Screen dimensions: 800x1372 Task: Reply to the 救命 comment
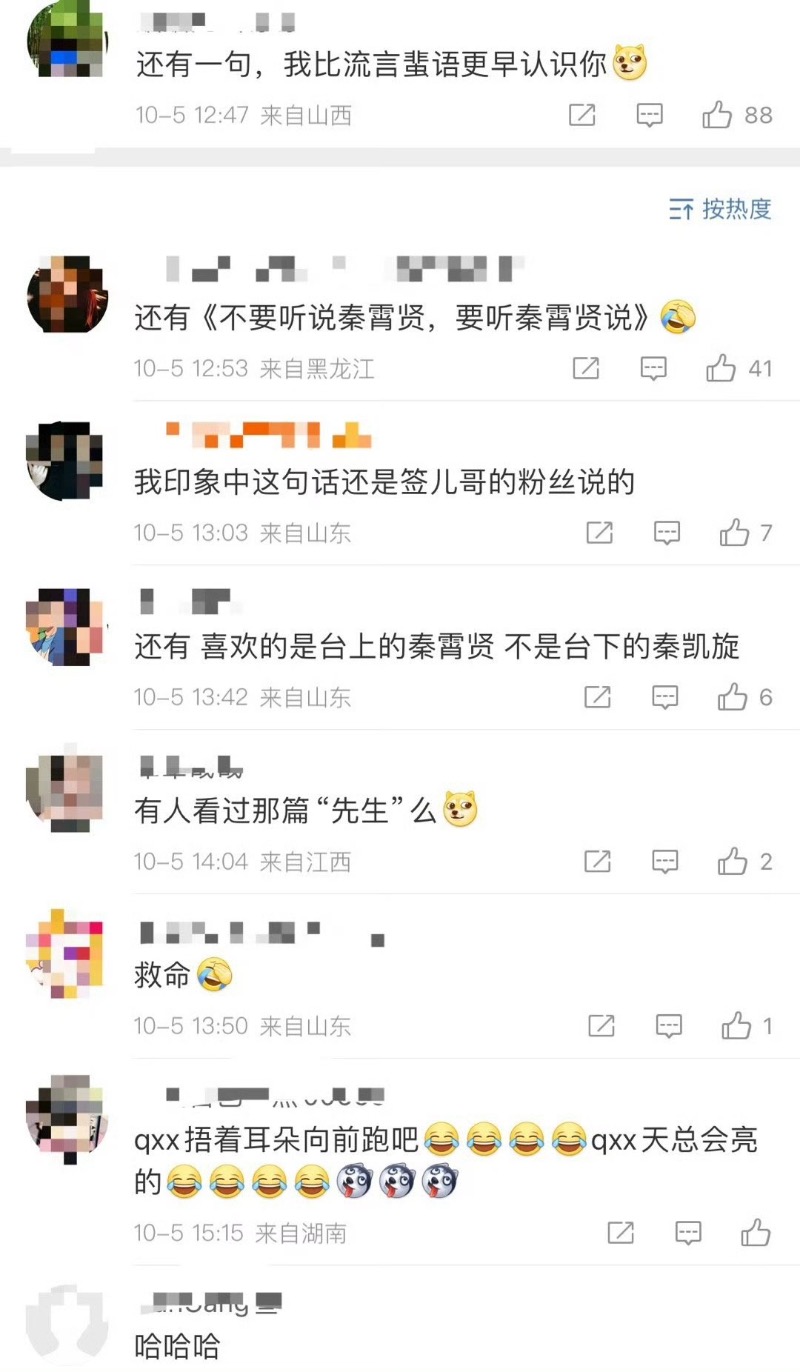pyautogui.click(x=669, y=1025)
